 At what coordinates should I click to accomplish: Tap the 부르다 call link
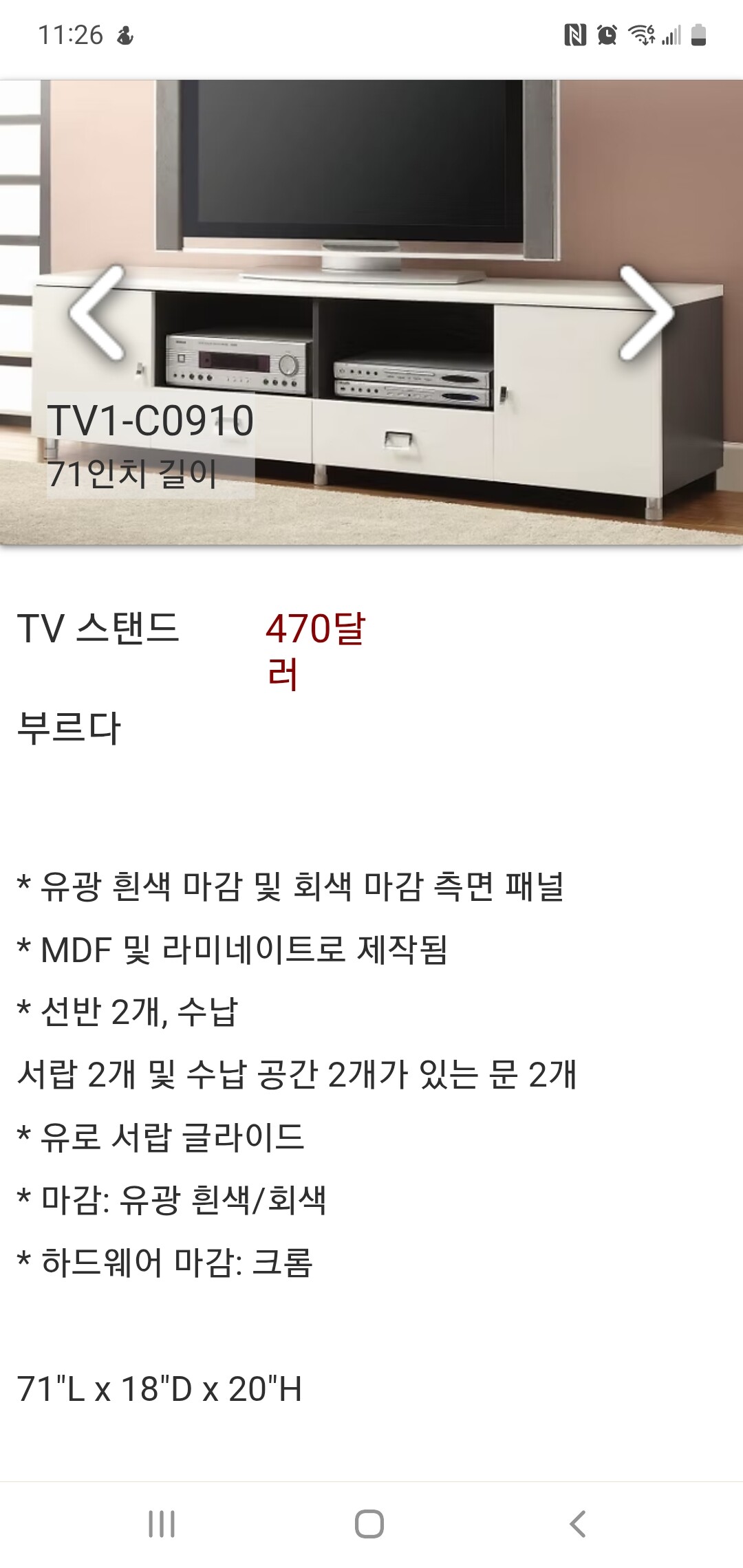point(69,728)
